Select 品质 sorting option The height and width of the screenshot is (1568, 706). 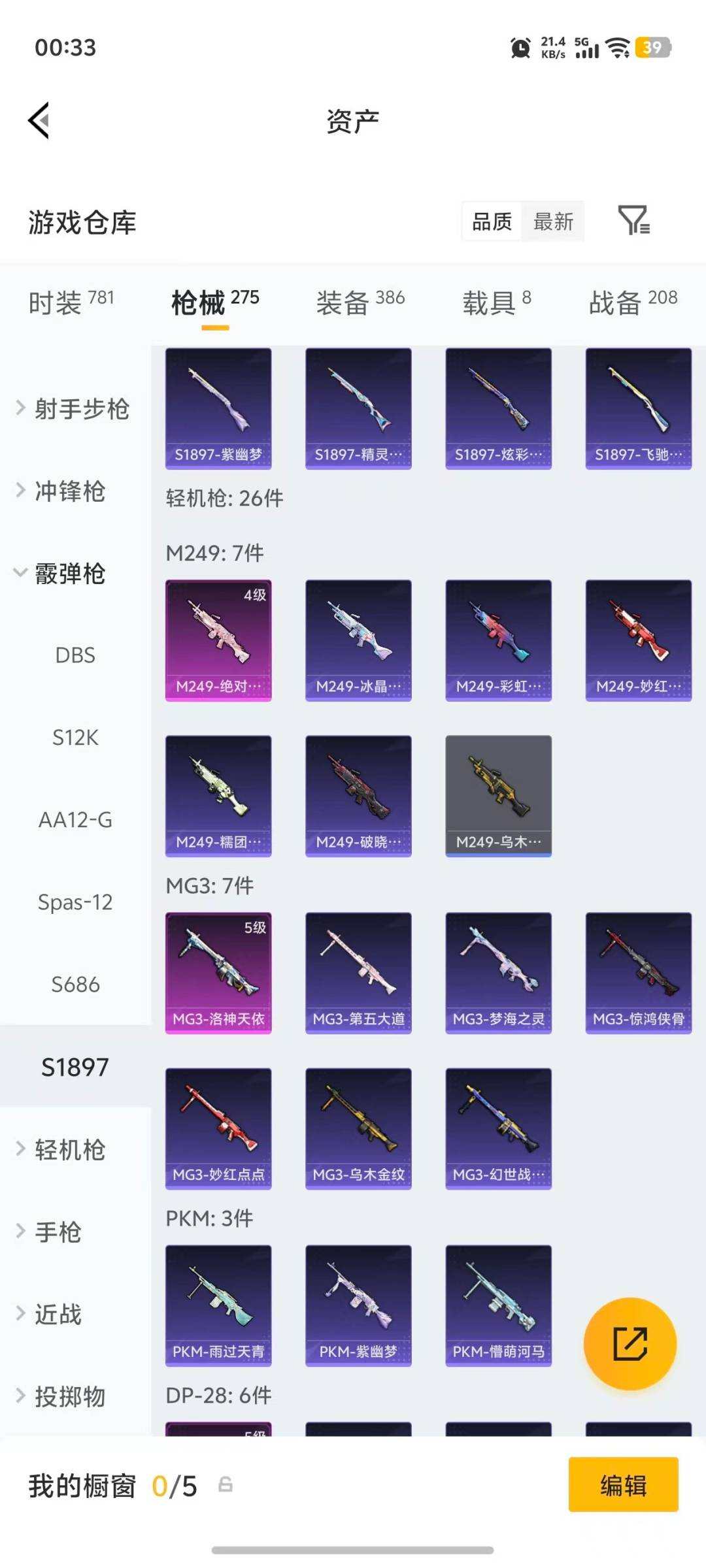(490, 222)
